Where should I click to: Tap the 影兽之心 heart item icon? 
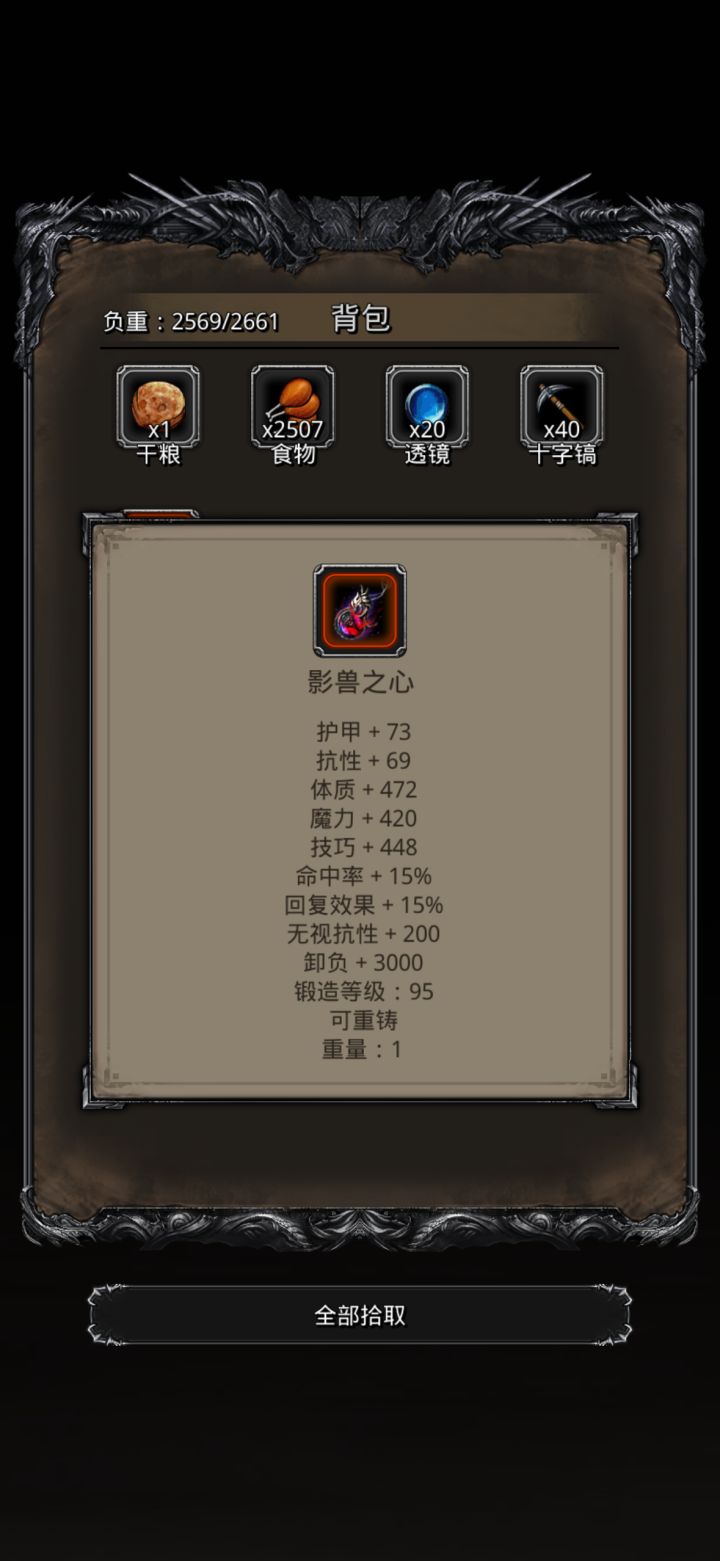tap(360, 610)
